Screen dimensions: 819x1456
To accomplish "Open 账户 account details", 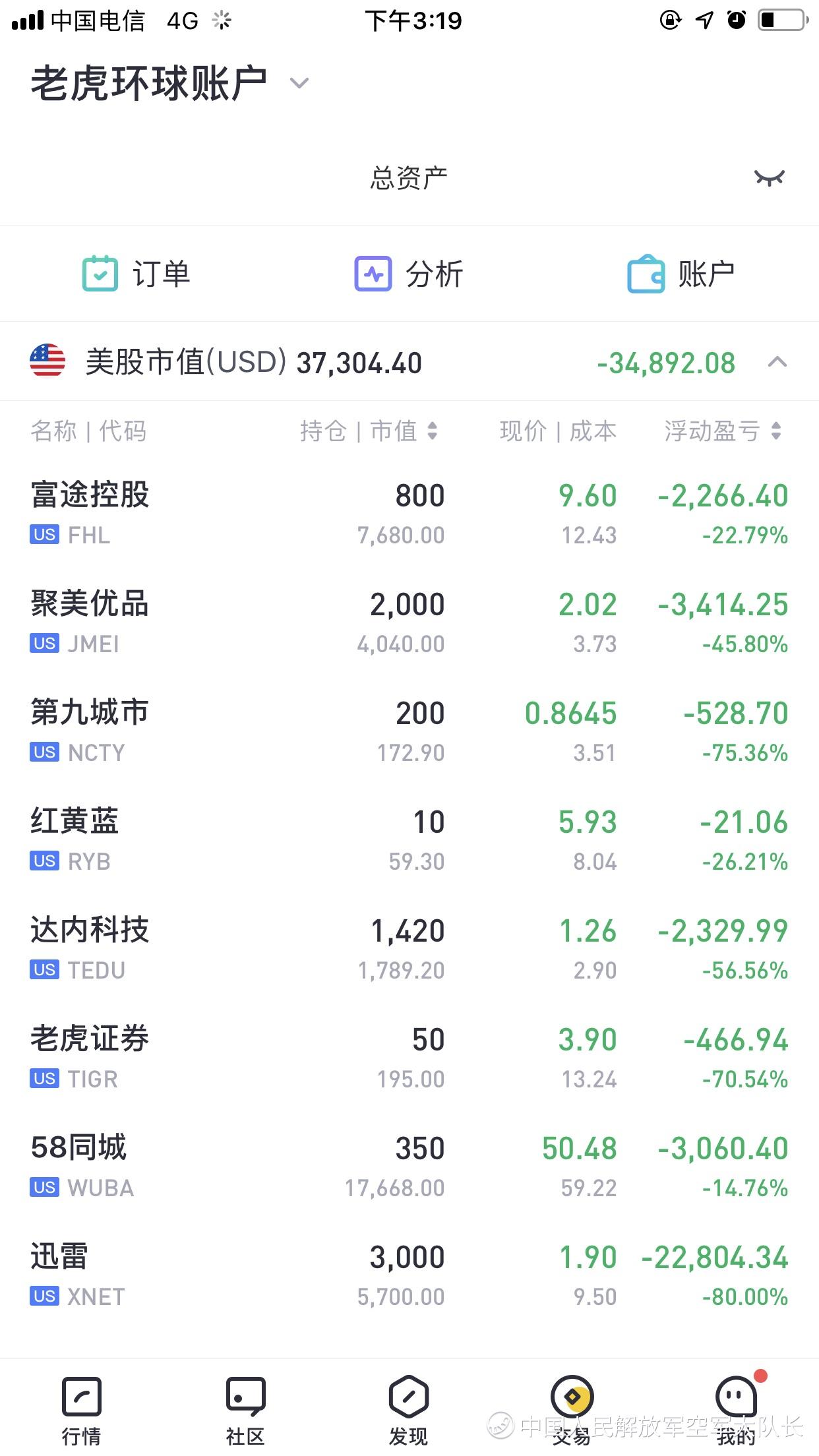I will pos(681,274).
